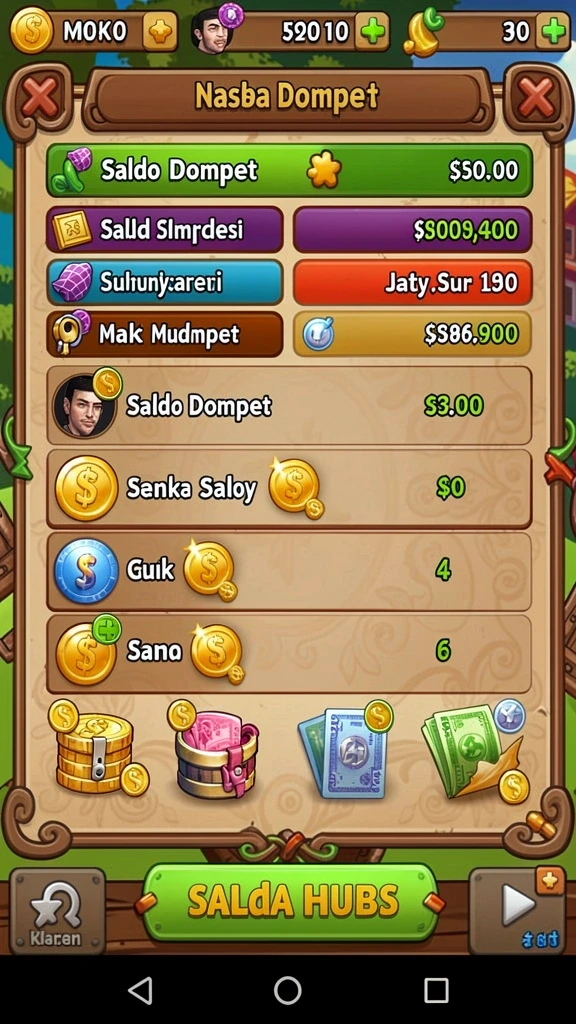Open the Klaren button
The image size is (576, 1024).
(56, 912)
